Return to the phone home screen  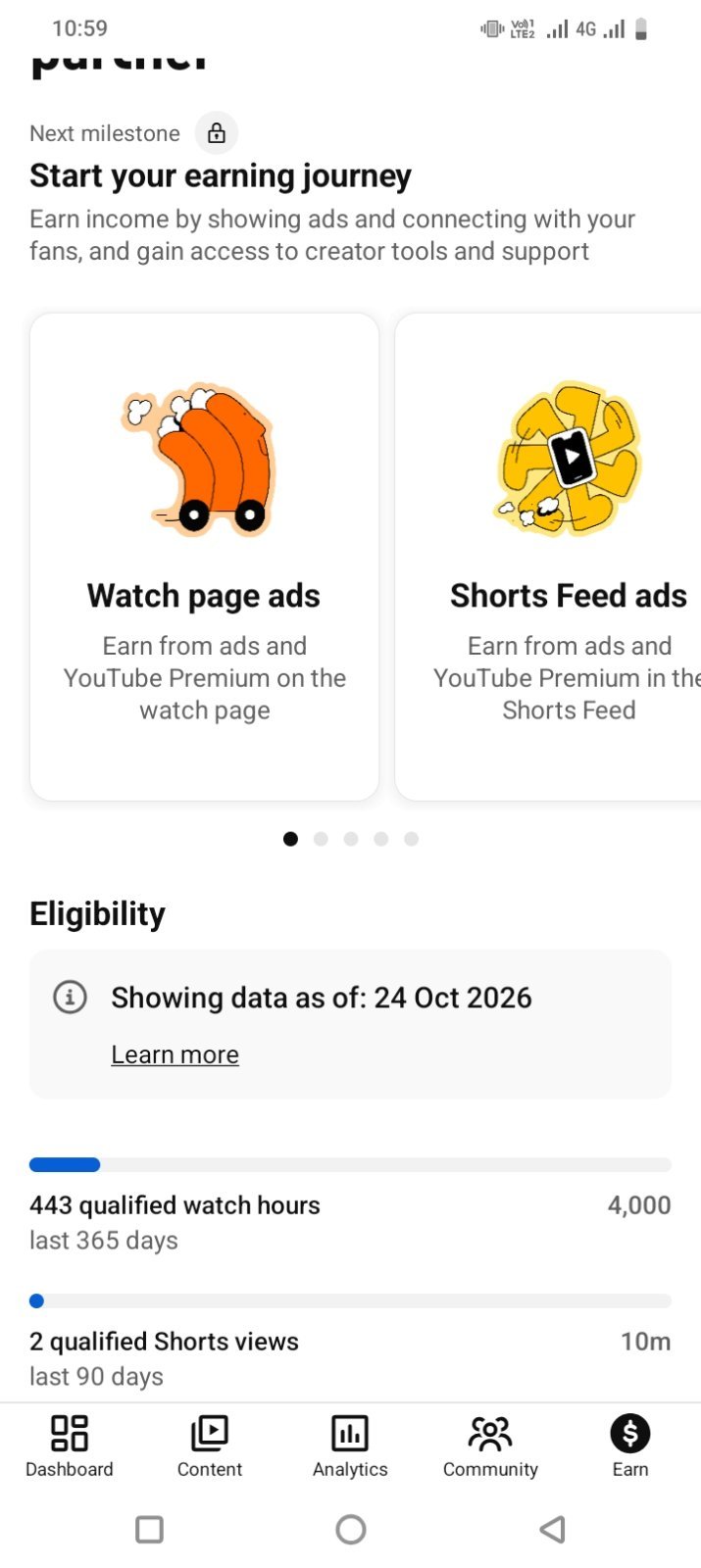[x=350, y=1529]
